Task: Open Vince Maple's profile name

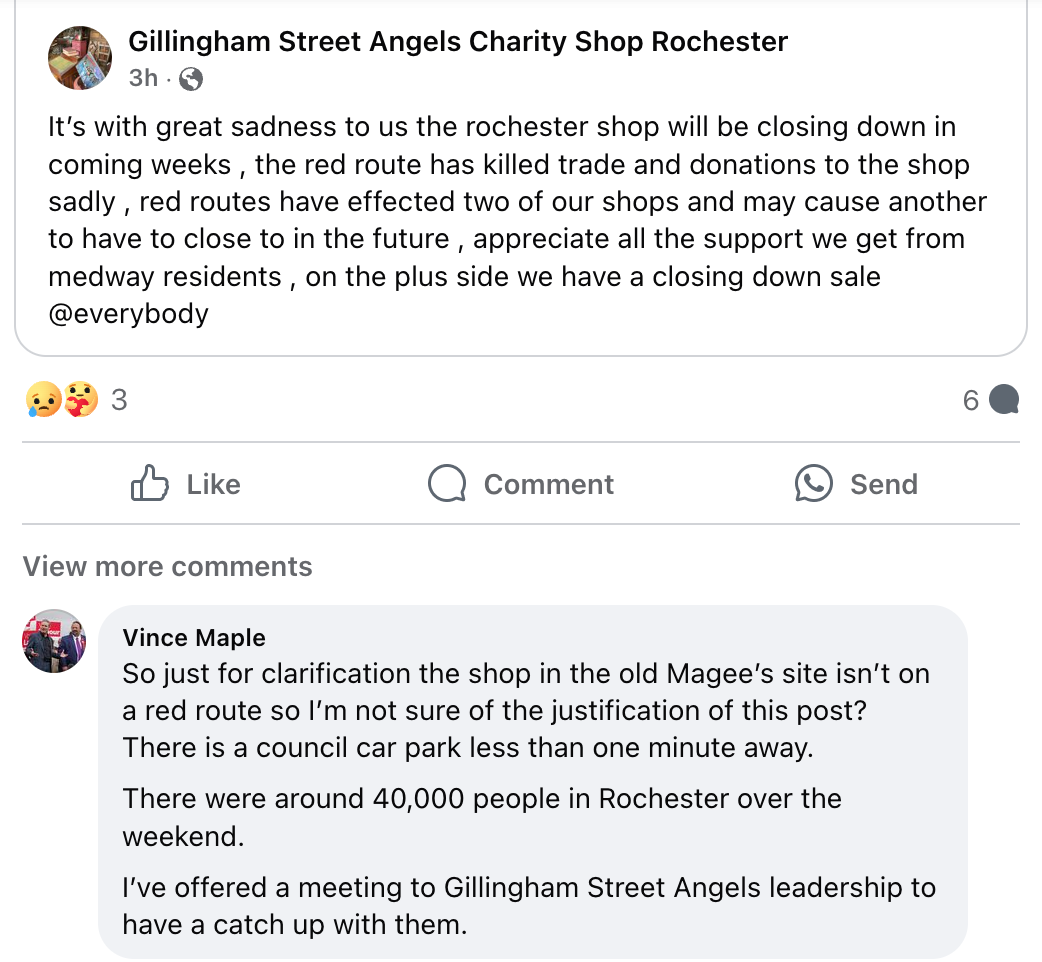Action: coord(194,637)
